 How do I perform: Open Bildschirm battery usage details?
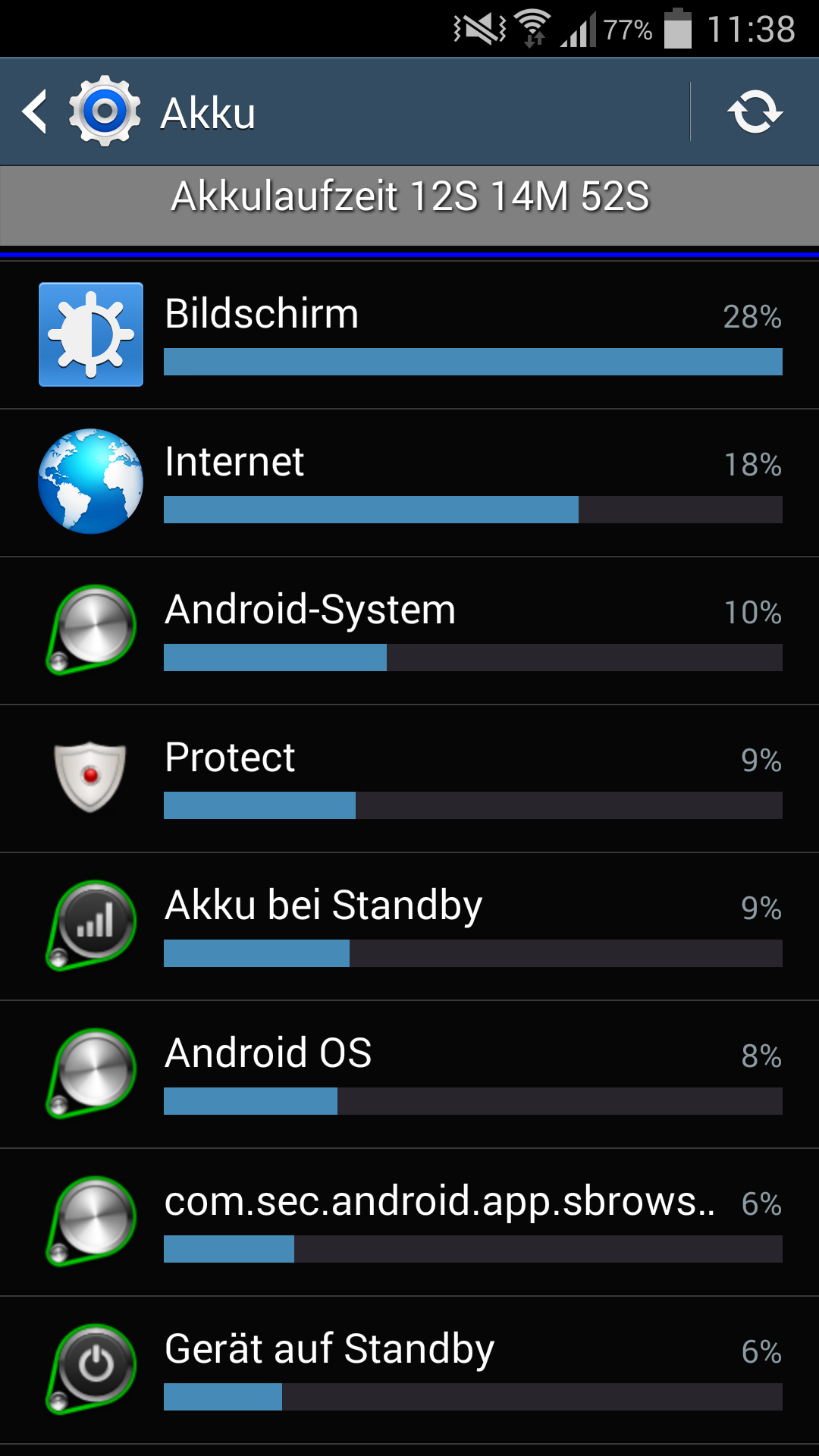(409, 335)
